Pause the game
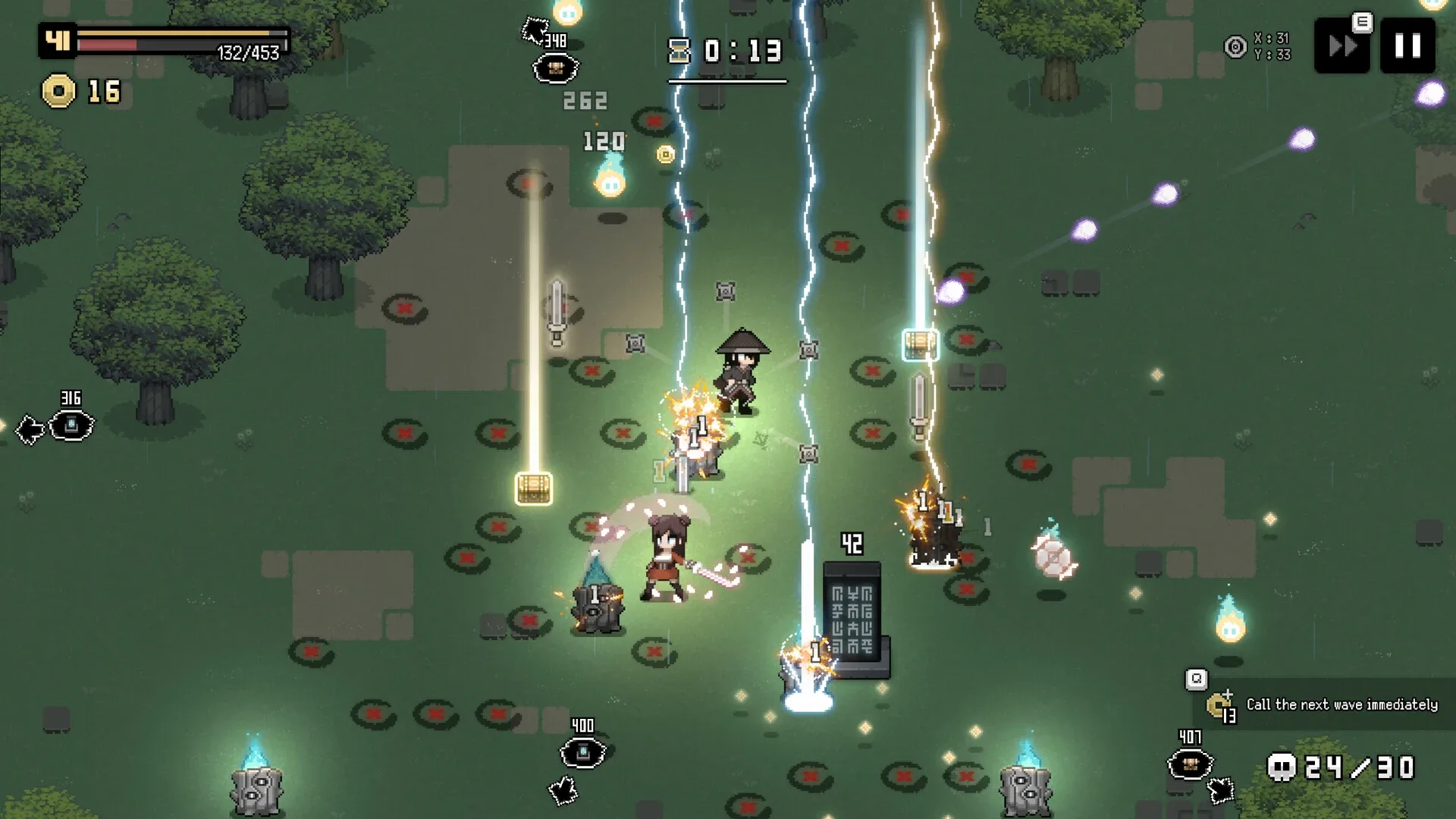The image size is (1456, 819). point(1407,46)
